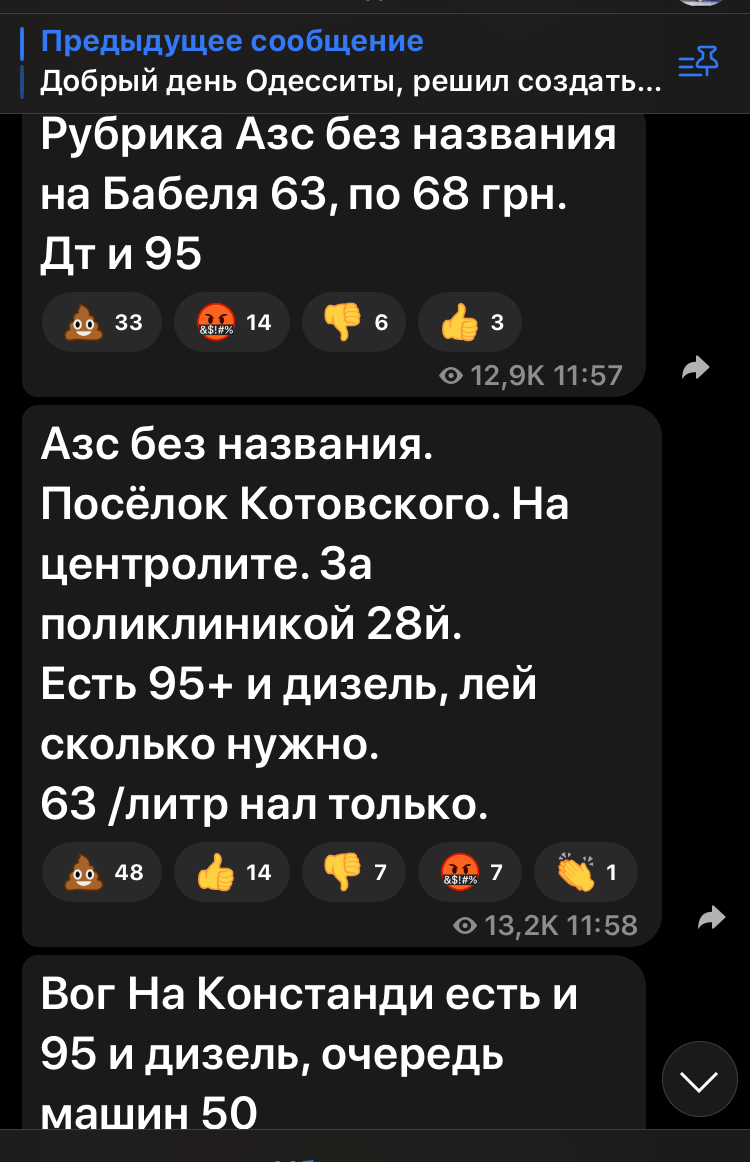Jump to the latest messages with down arrow

tap(700, 1080)
